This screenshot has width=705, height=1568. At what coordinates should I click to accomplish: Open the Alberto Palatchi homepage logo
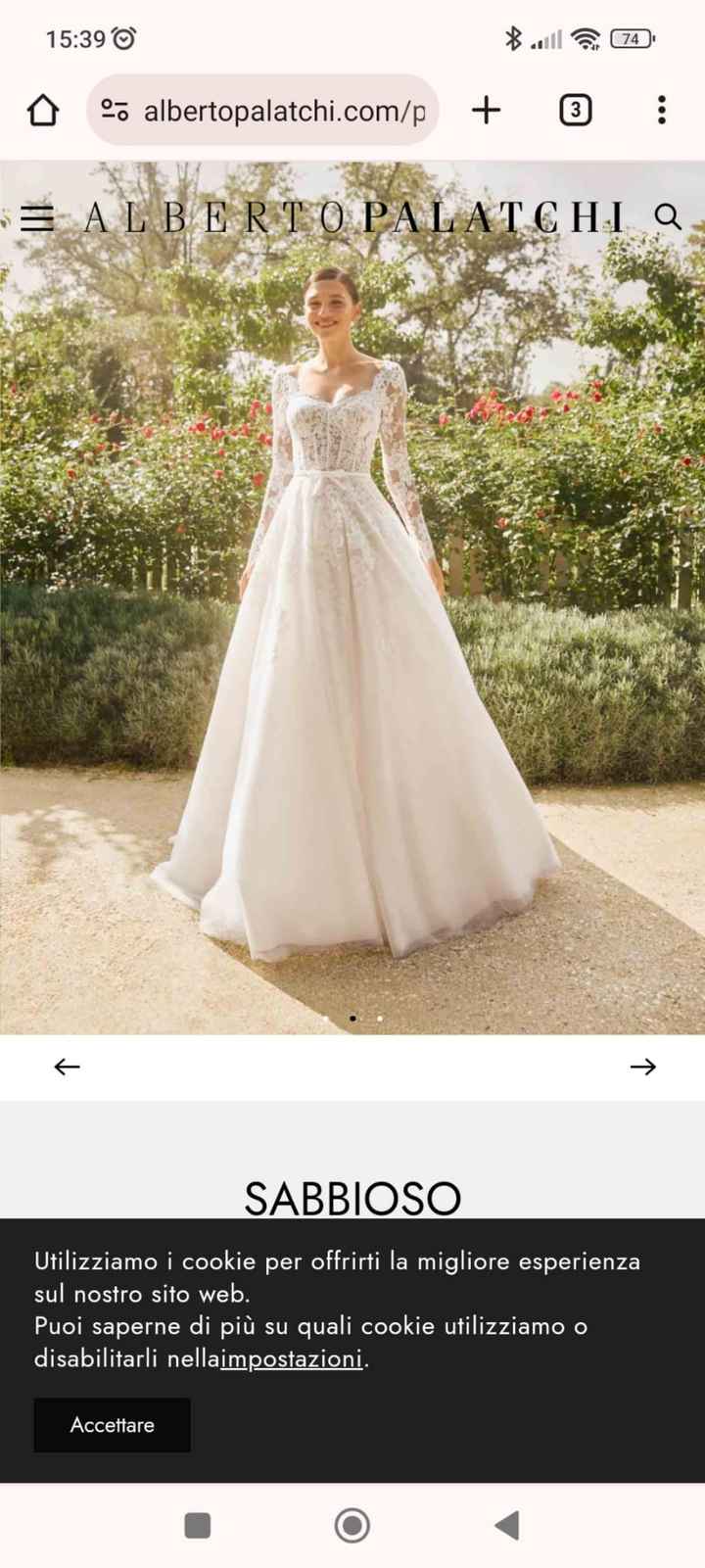353,217
